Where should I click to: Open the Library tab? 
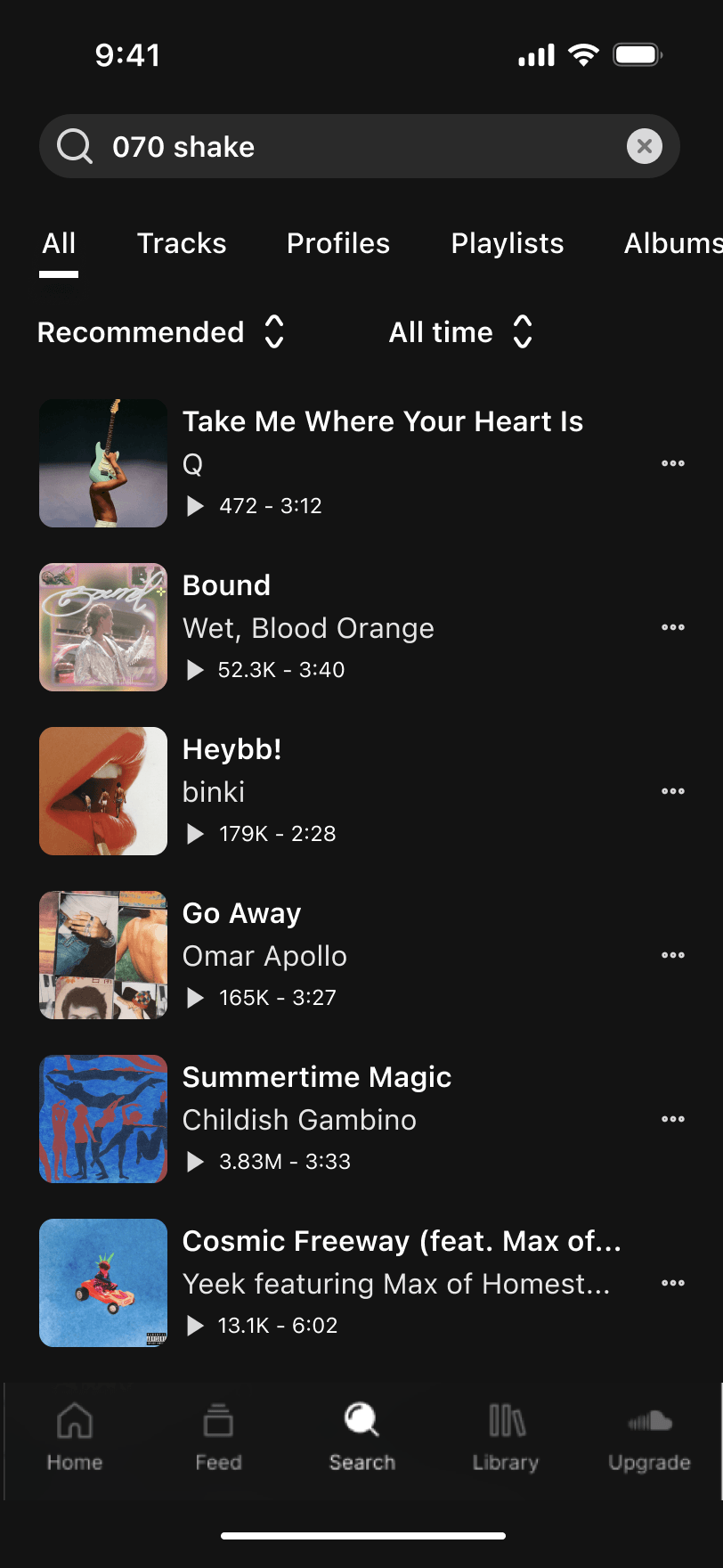(506, 1436)
